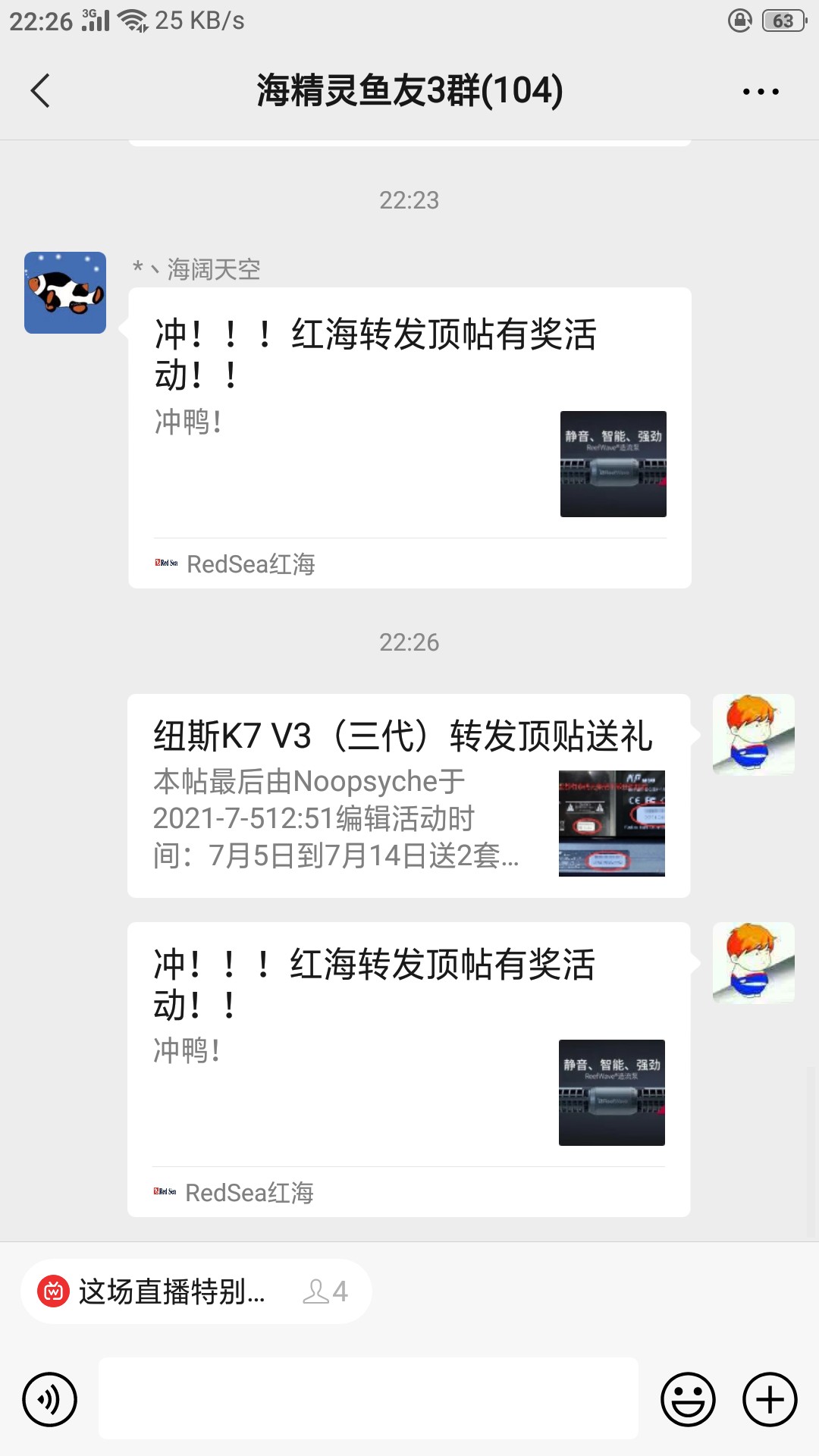View profile of 海阔天空 via avatar
819x1456 pixels.
point(65,293)
